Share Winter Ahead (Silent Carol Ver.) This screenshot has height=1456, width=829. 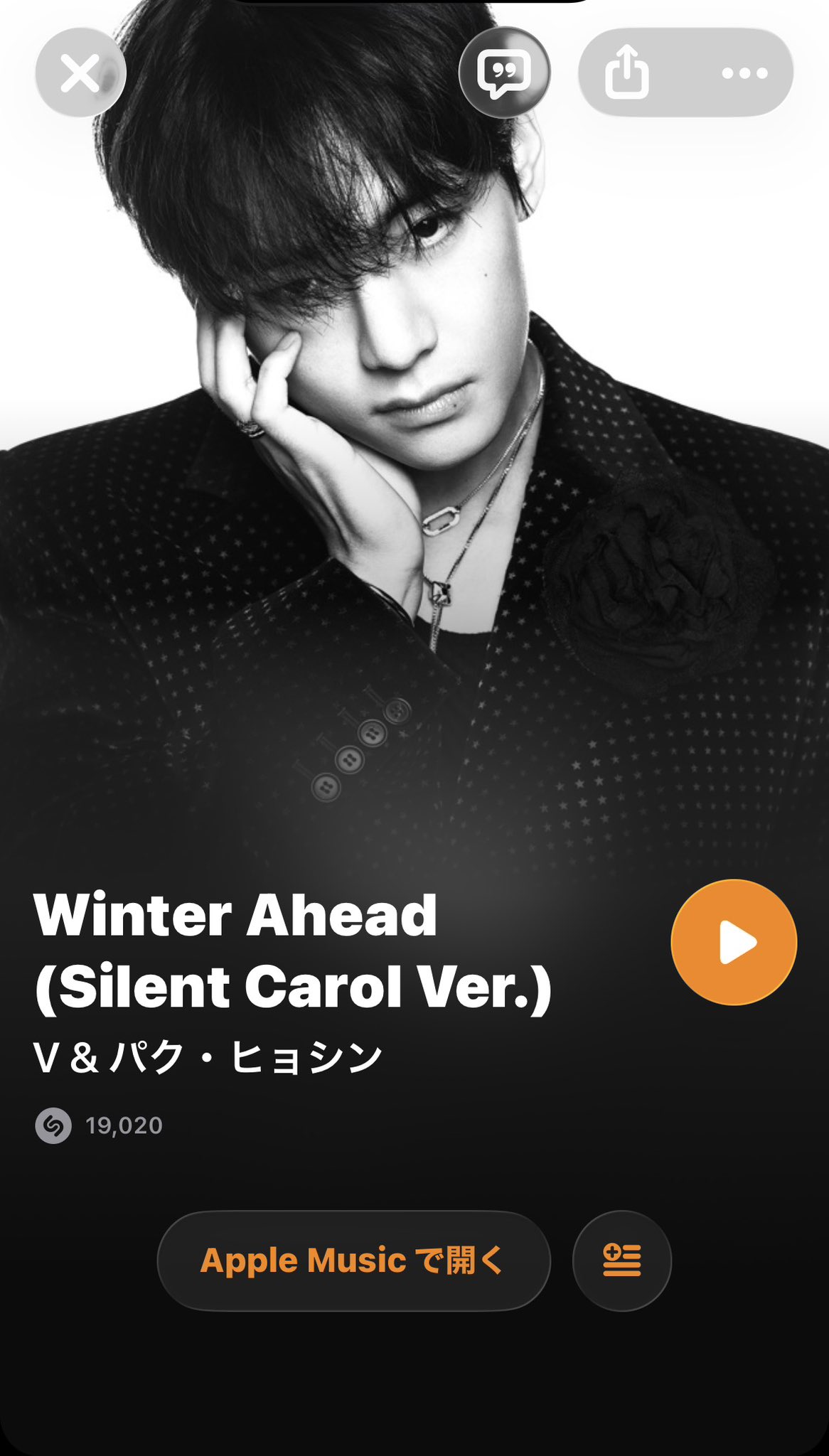[626, 73]
